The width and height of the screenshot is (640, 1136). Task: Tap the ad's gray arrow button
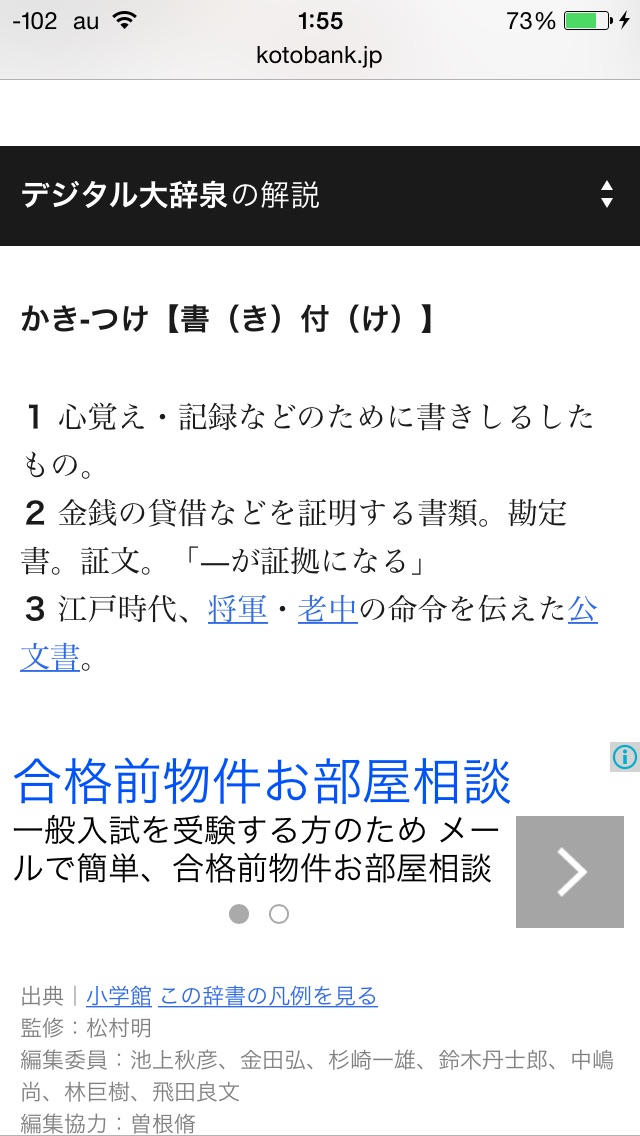570,872
